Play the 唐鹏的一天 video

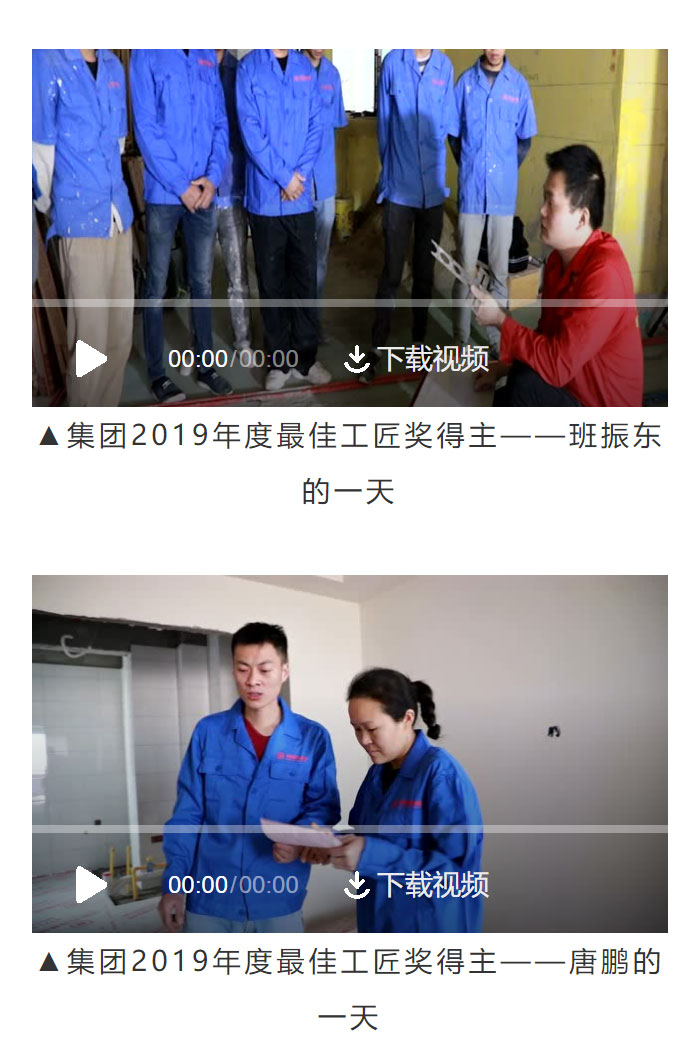click(x=91, y=884)
